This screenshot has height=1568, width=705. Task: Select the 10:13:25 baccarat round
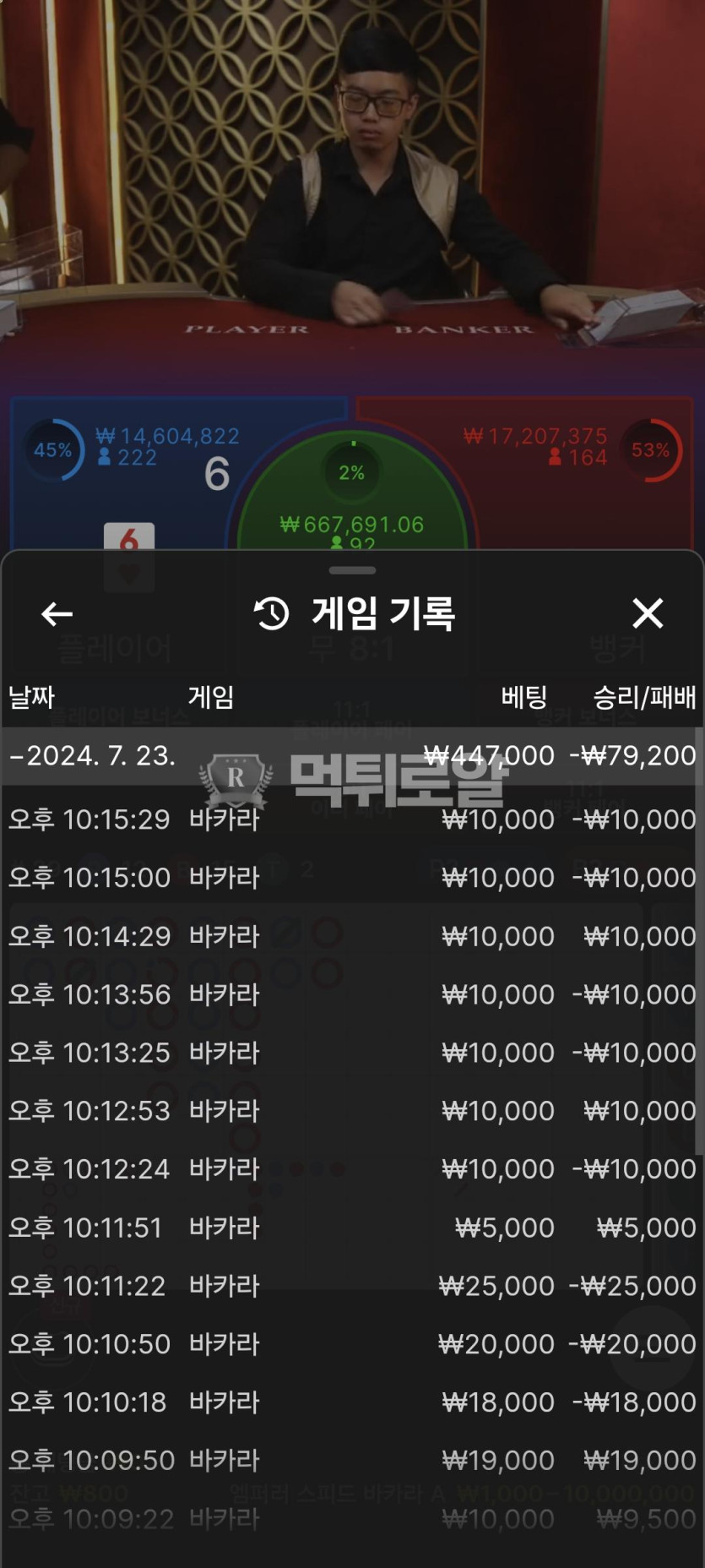coord(352,1053)
